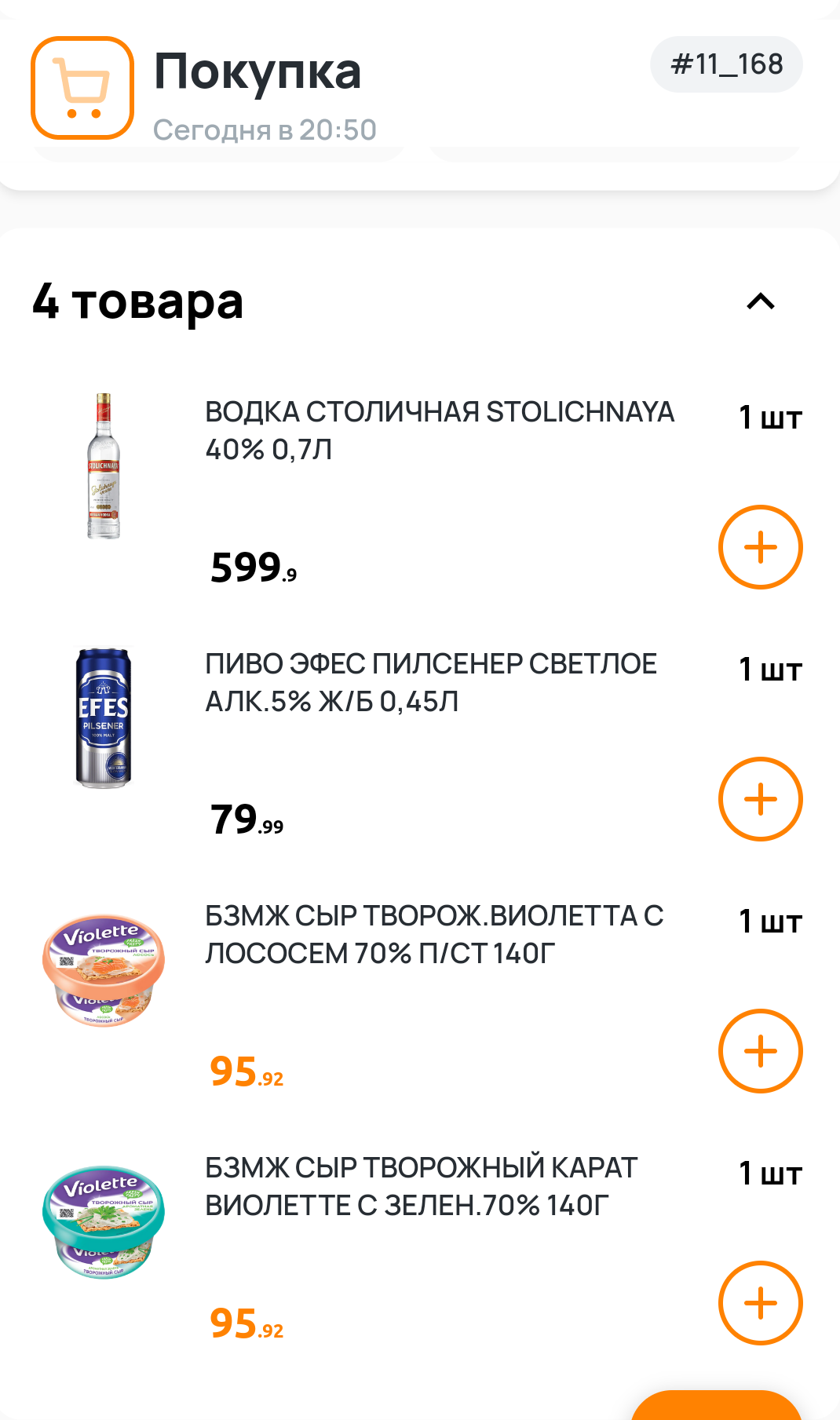Open the Violette cream cheese with herbs

[x=421, y=1186]
